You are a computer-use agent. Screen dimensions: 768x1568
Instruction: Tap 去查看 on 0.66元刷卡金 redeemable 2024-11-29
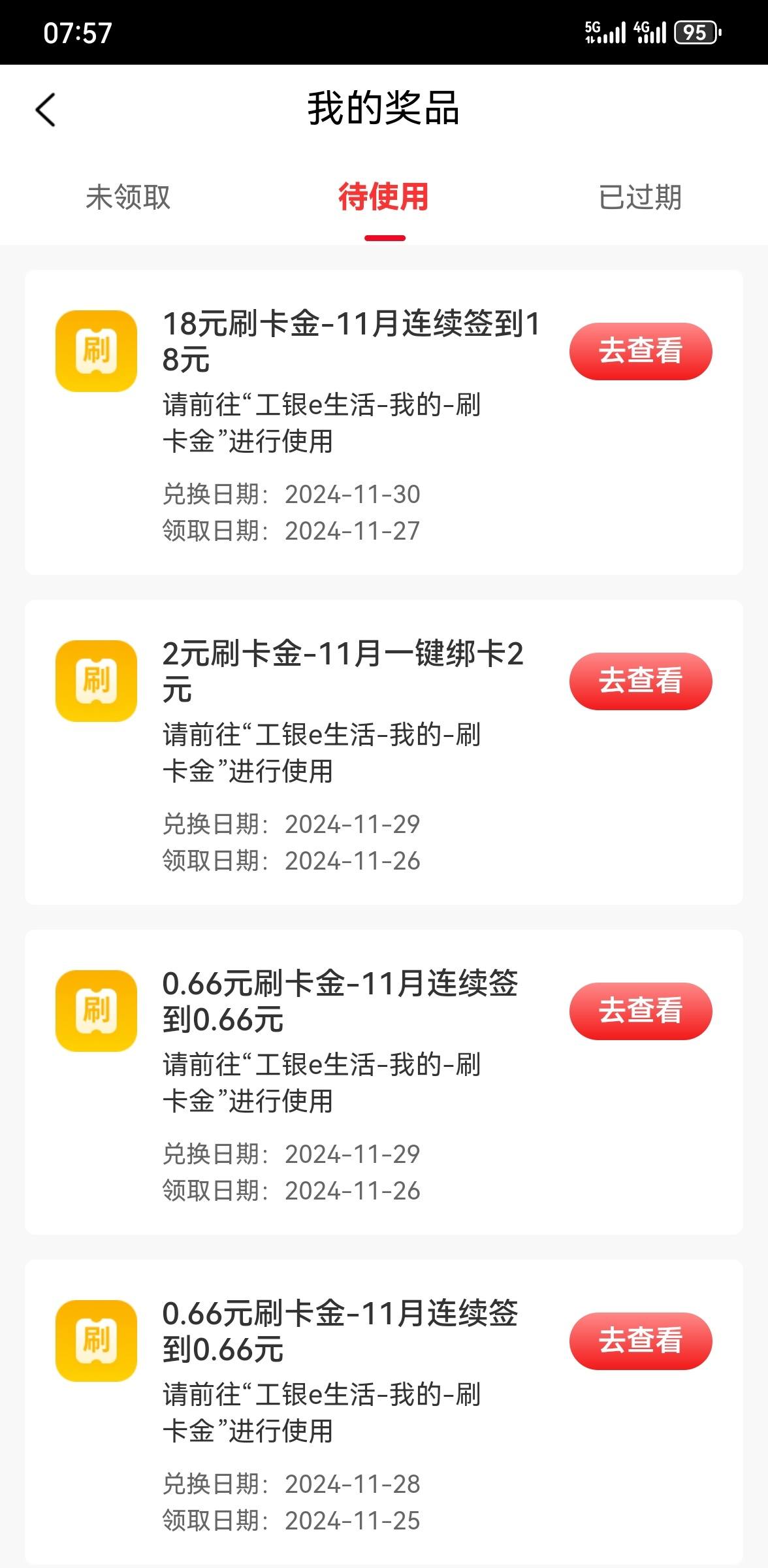pos(641,1011)
